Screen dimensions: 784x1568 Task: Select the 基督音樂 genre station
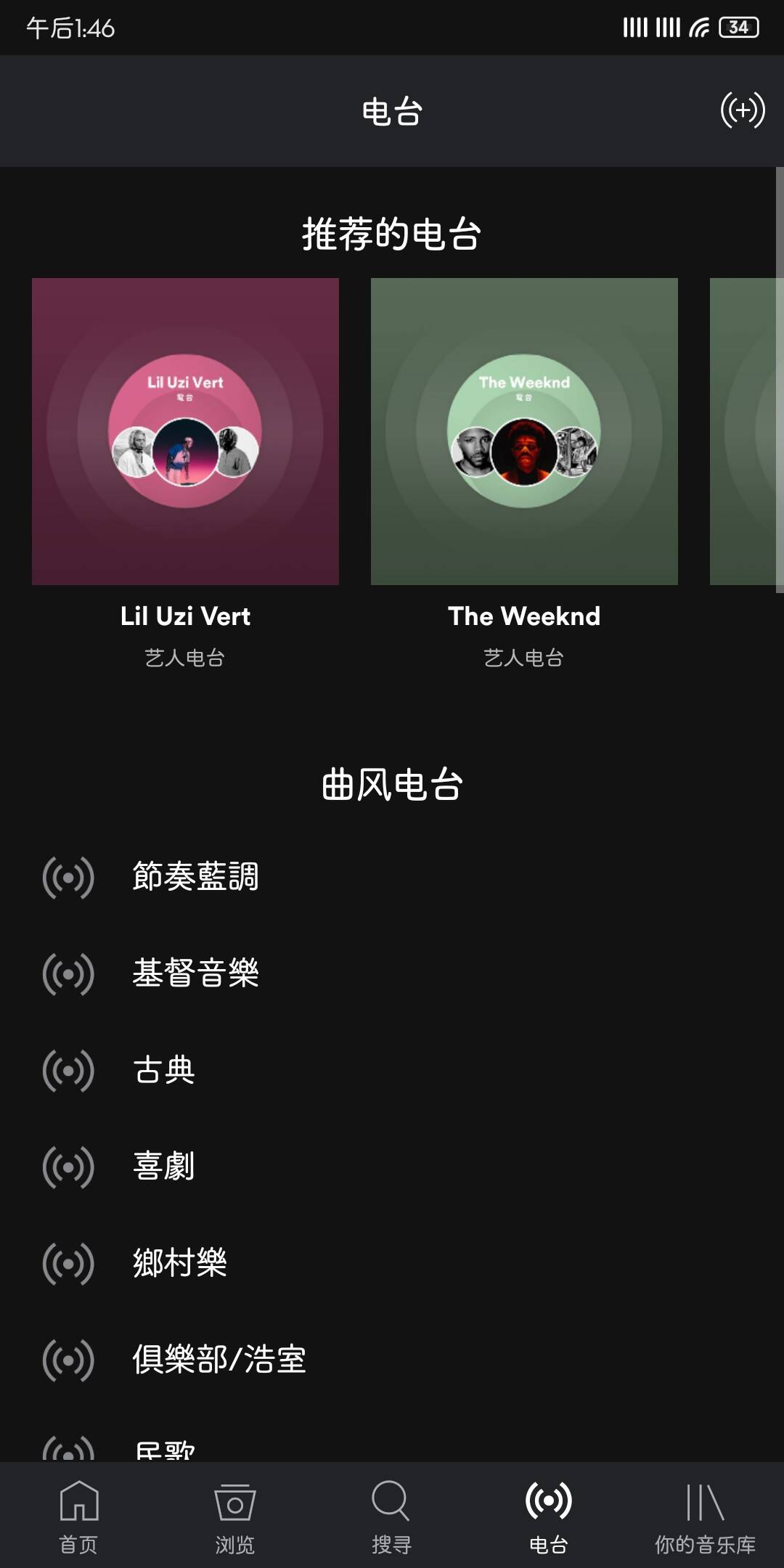[195, 973]
